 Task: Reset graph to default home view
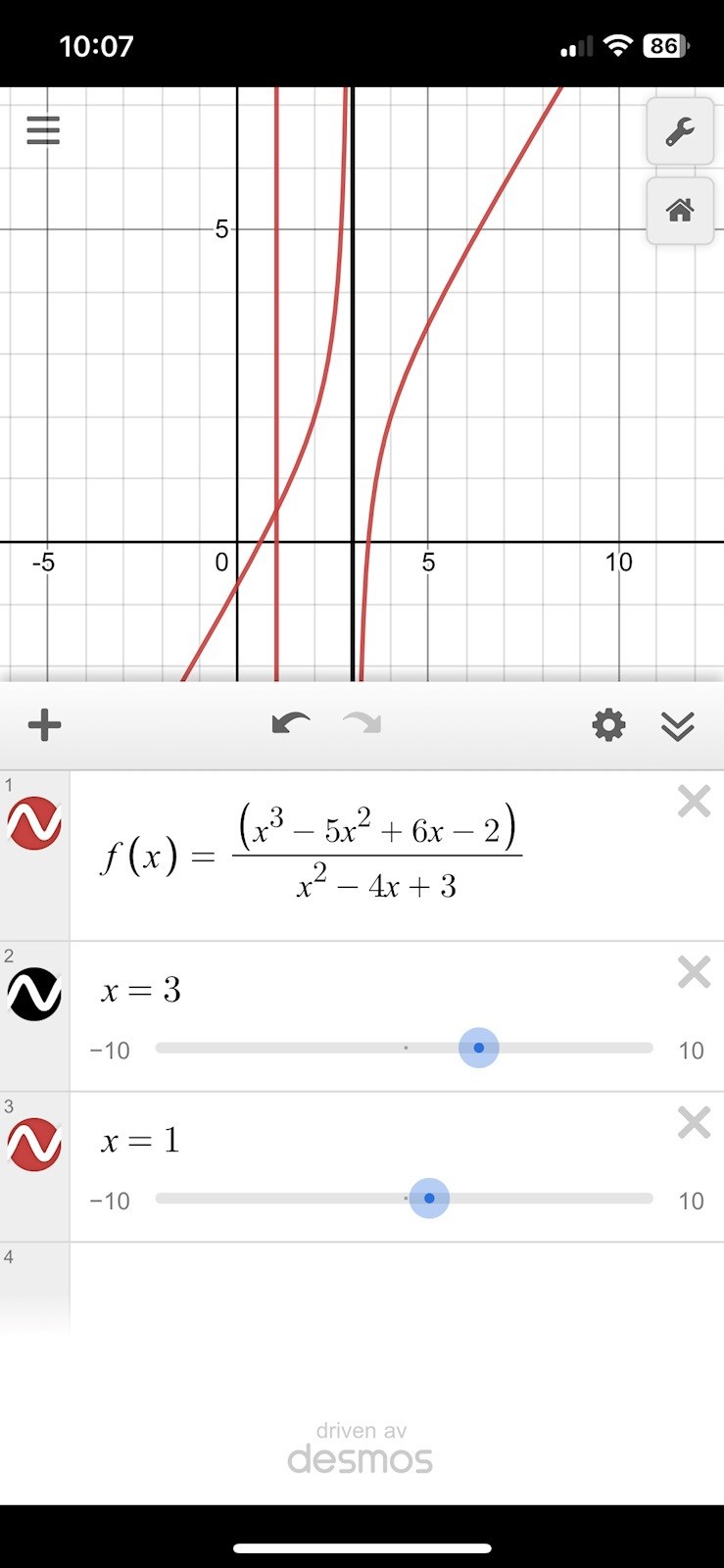point(680,210)
